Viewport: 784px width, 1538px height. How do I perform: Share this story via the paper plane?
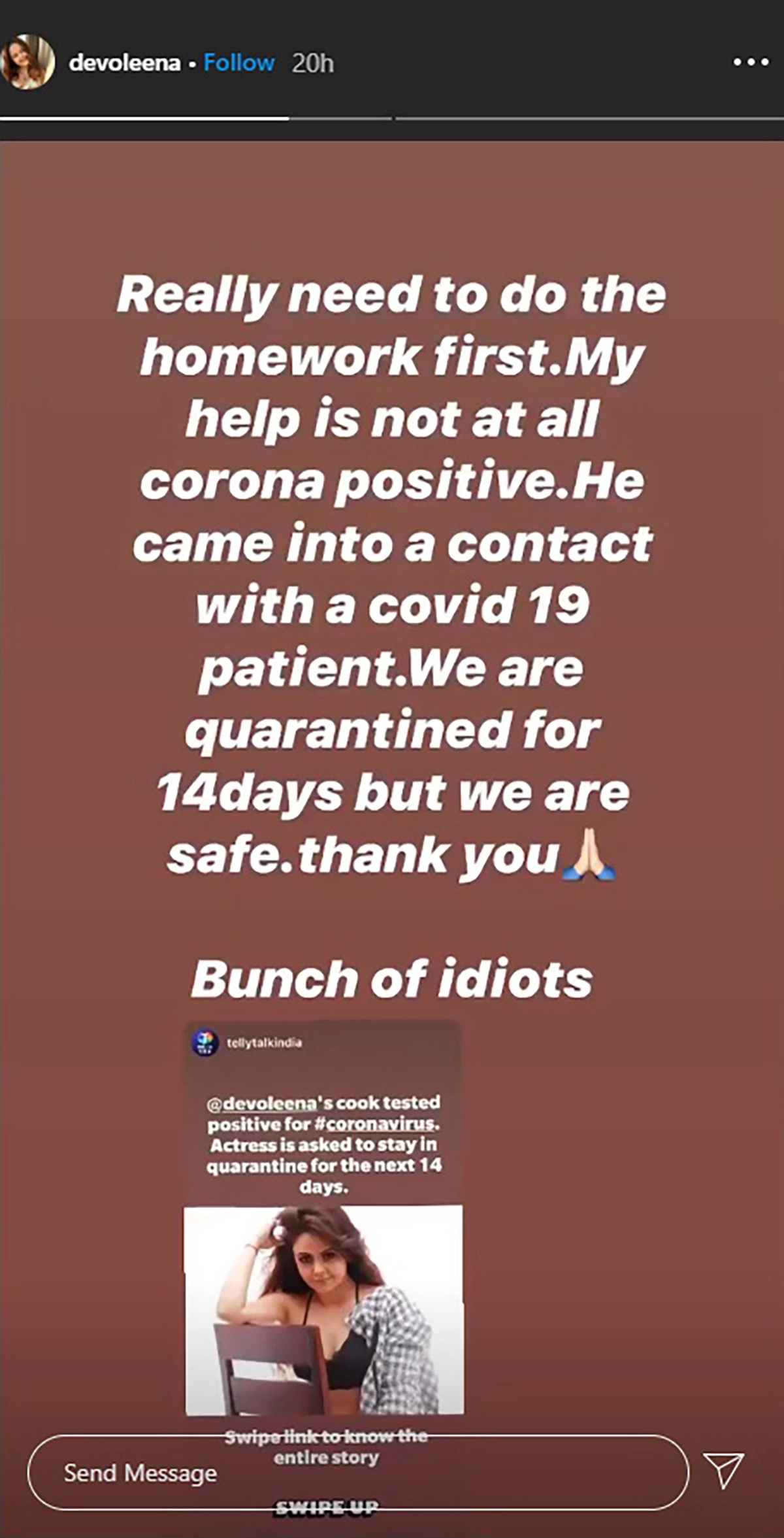coord(723,1471)
